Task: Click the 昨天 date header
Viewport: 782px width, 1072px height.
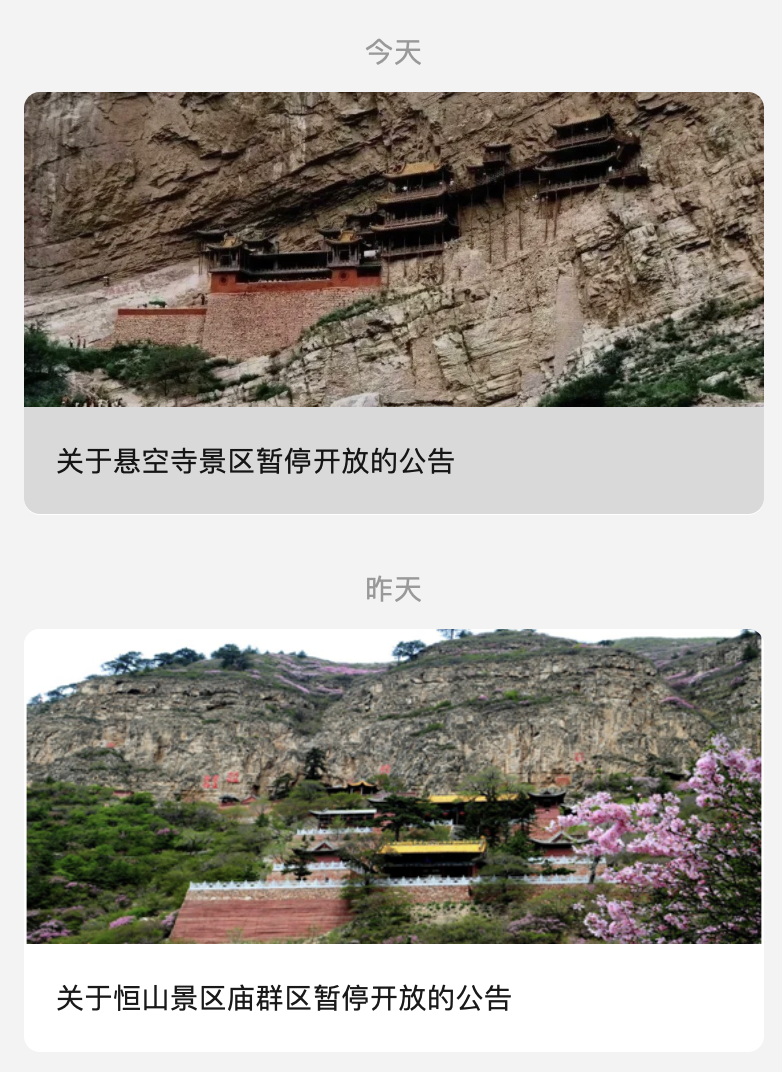Action: click(x=391, y=590)
